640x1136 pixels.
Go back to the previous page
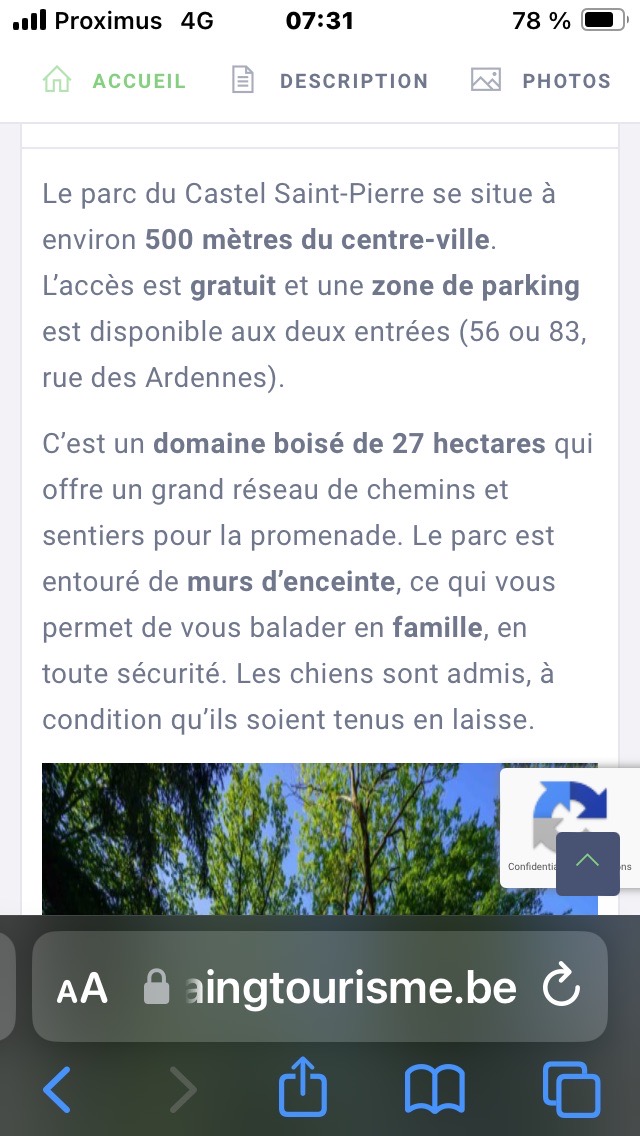click(x=57, y=1089)
